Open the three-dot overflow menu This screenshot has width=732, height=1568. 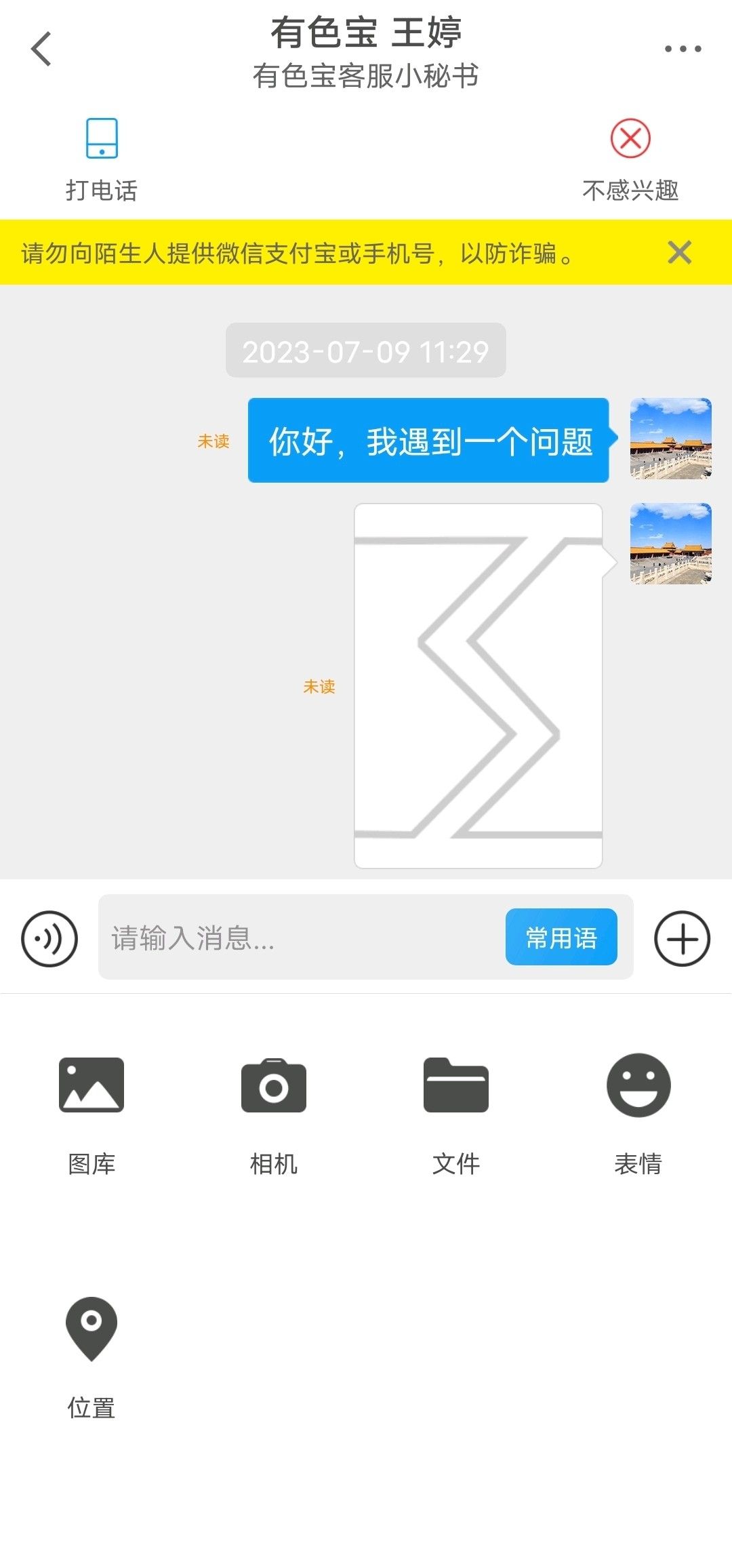coord(683,49)
